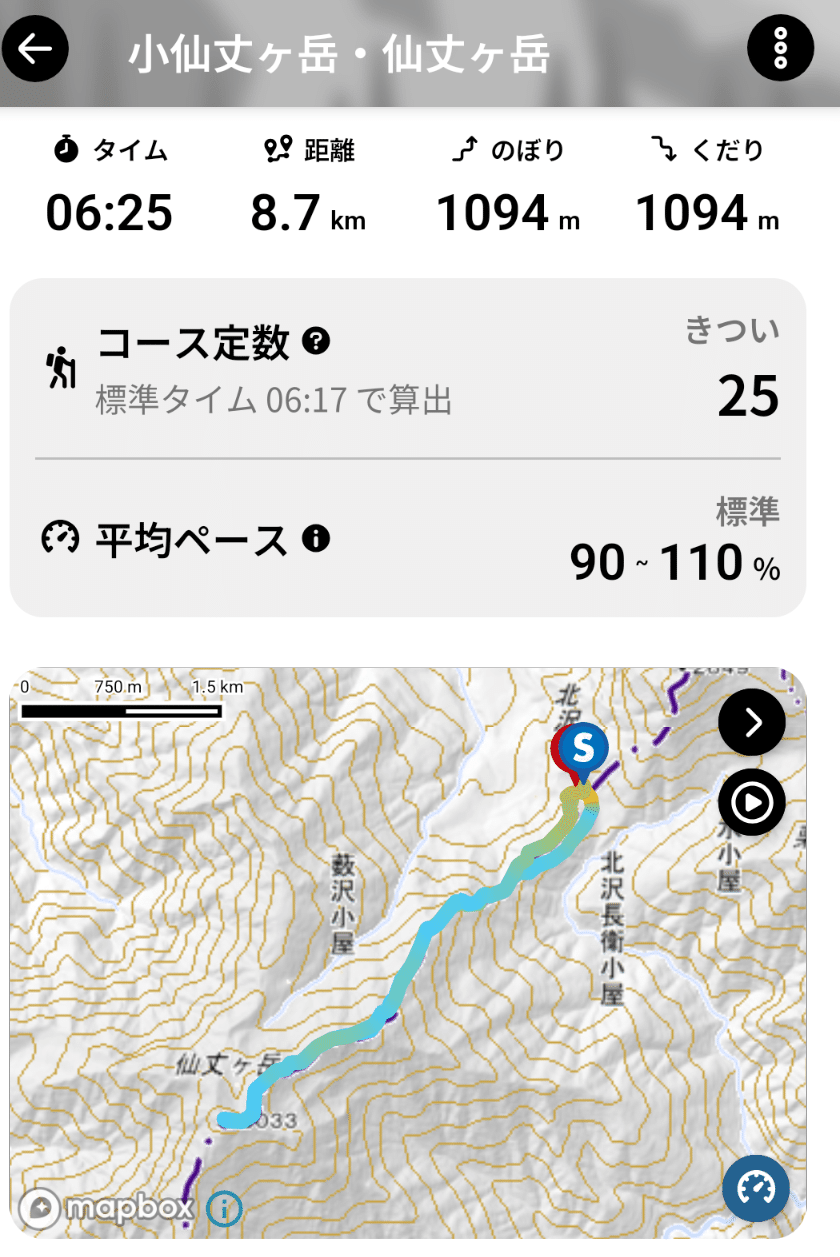Play the route animation on the map
Viewport: 840px width, 1257px height.
(751, 802)
